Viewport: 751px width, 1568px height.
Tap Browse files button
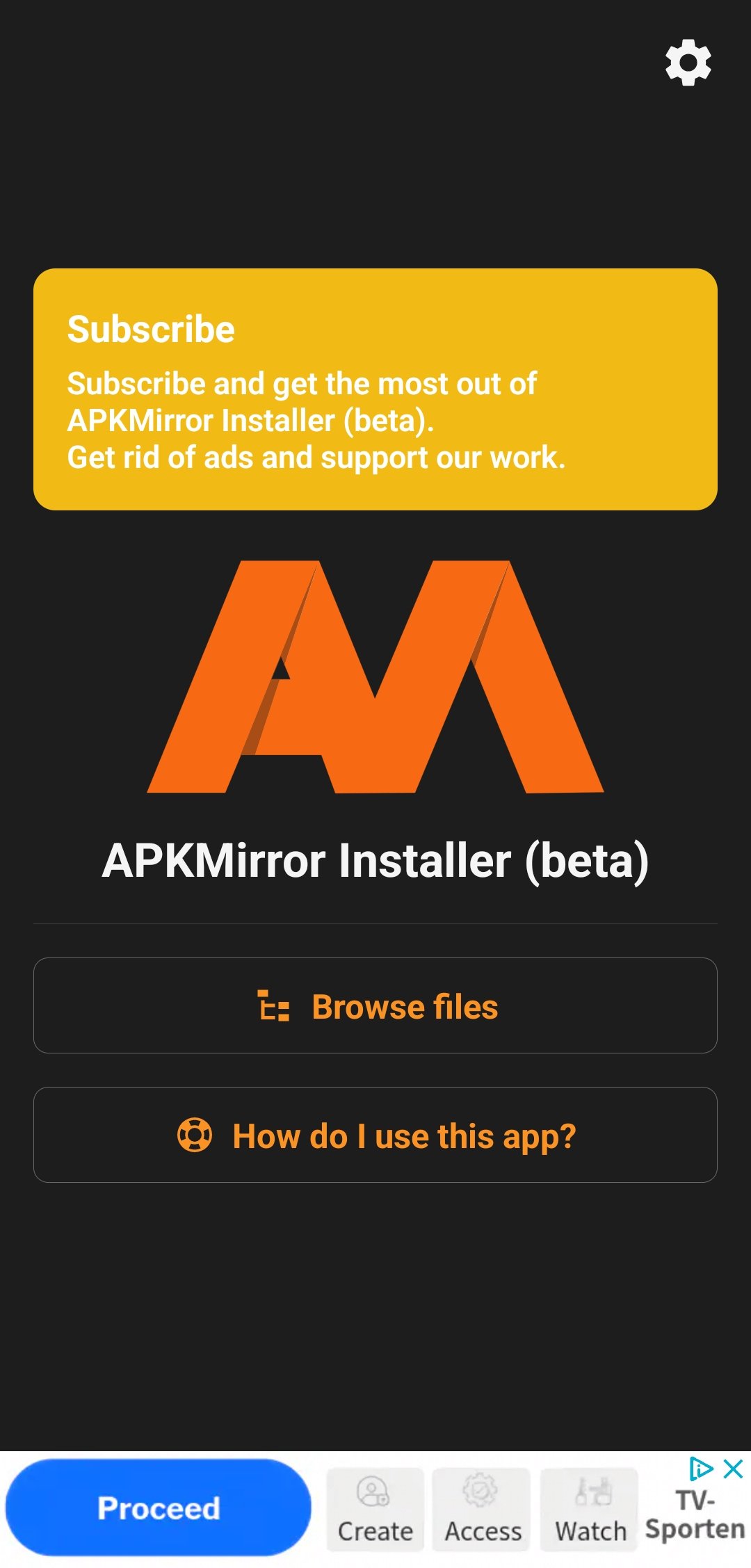pos(375,1005)
